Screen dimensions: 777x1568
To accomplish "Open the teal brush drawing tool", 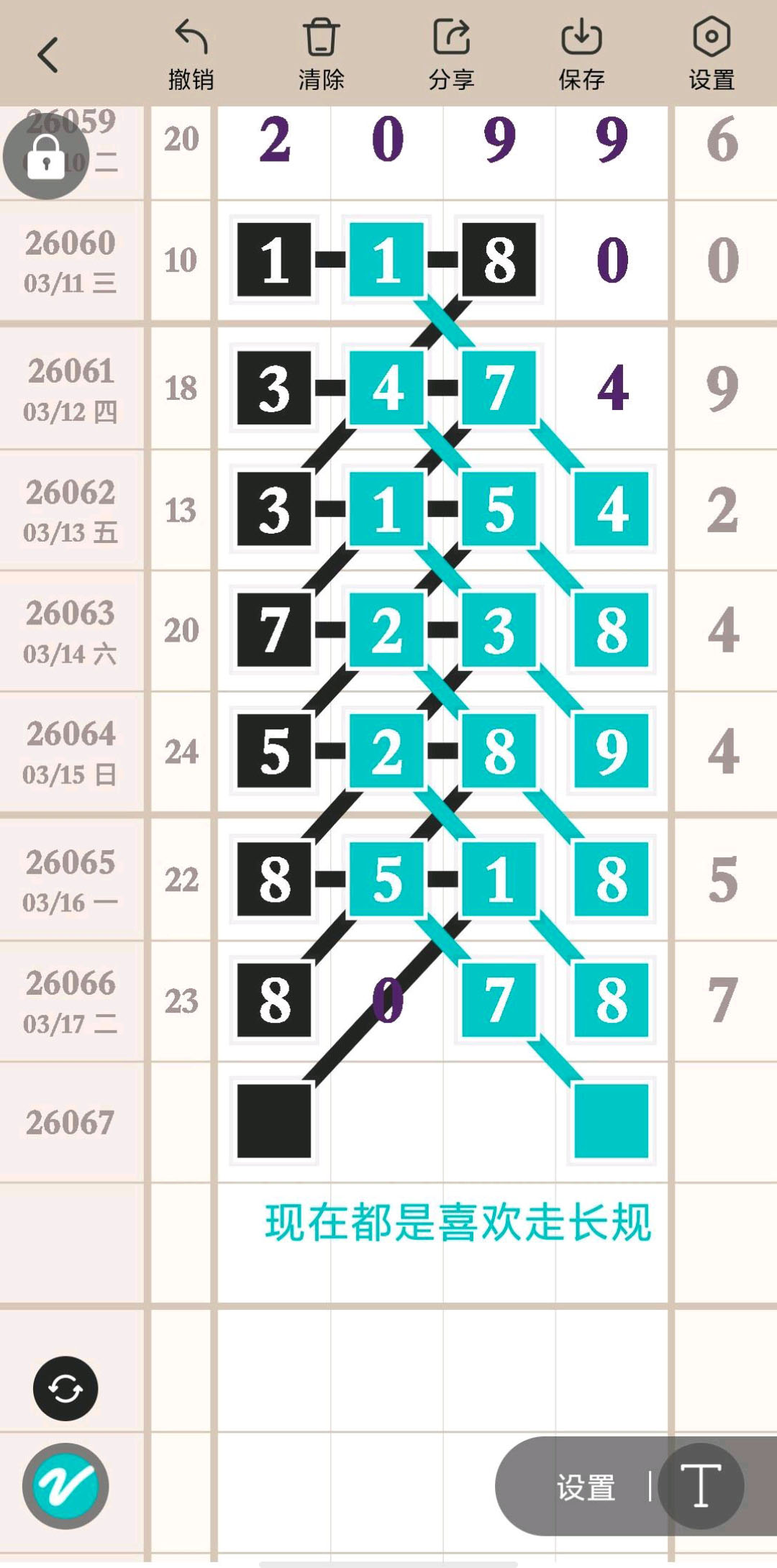I will pyautogui.click(x=65, y=1485).
